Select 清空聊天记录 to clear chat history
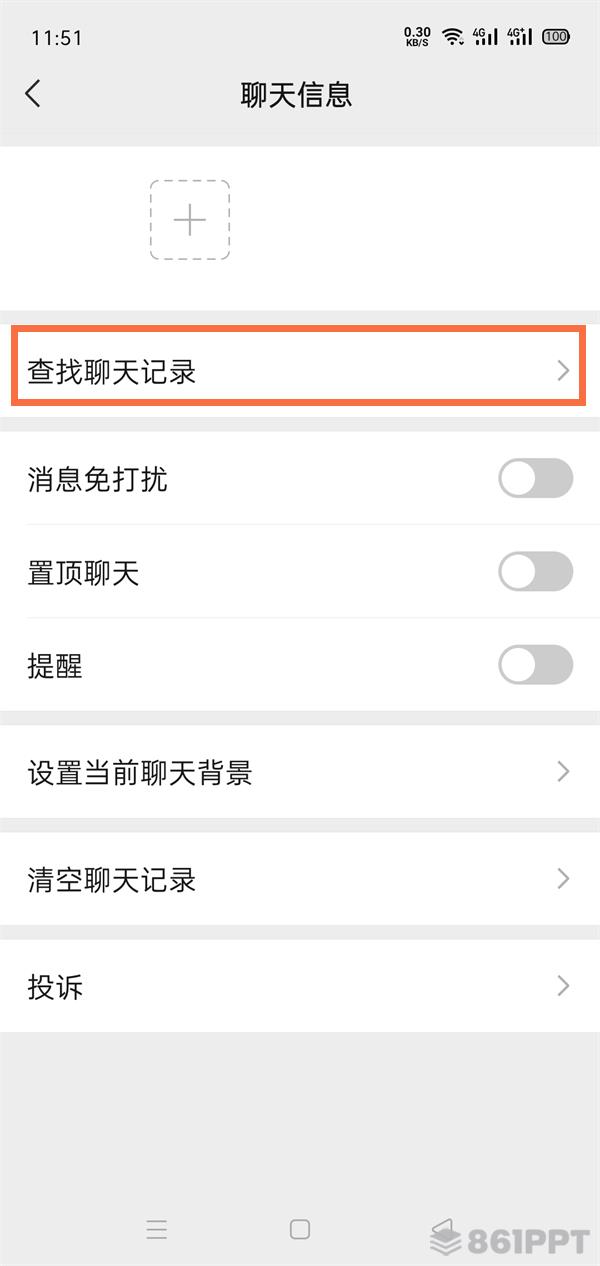The height and width of the screenshot is (1266, 600). pyautogui.click(x=300, y=879)
